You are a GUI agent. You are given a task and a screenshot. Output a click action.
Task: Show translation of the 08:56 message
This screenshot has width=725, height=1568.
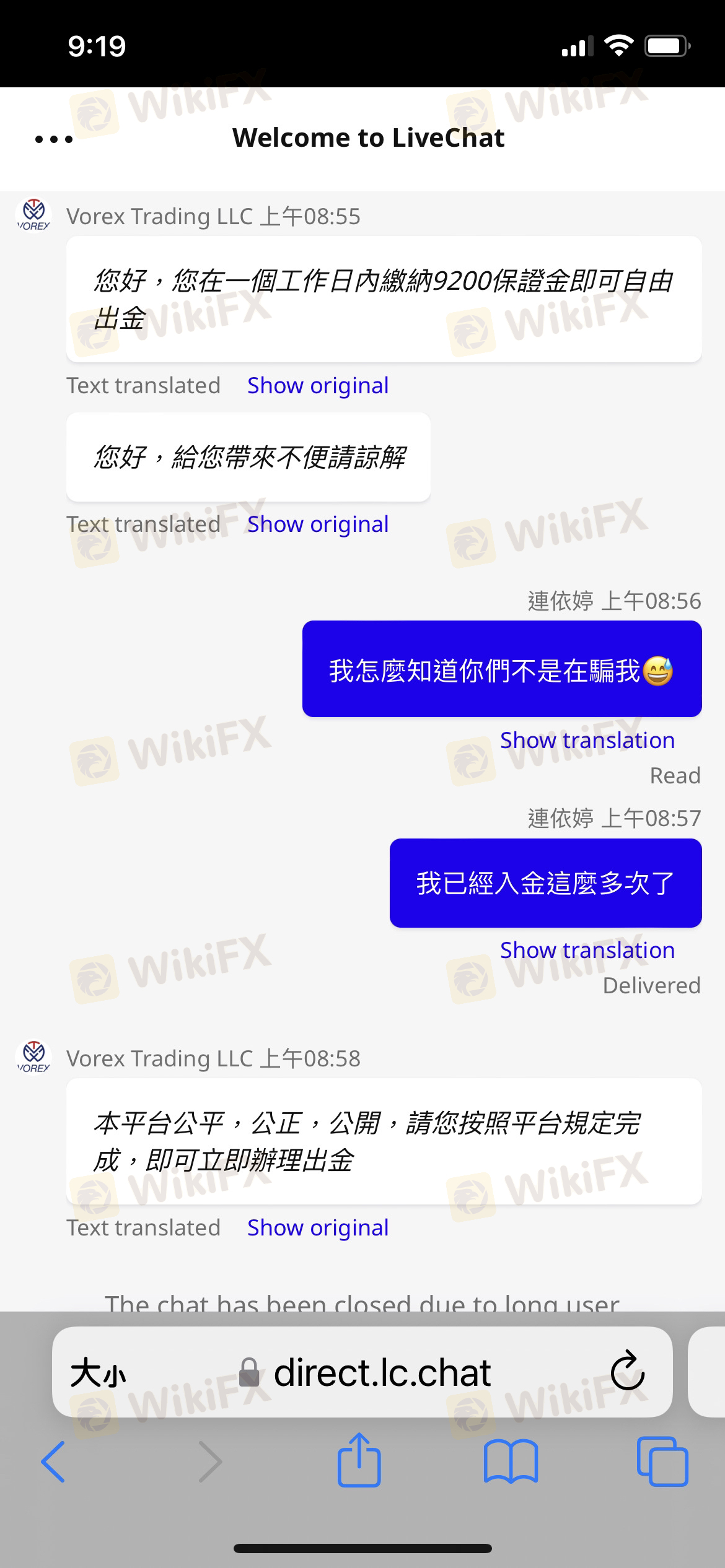click(587, 741)
